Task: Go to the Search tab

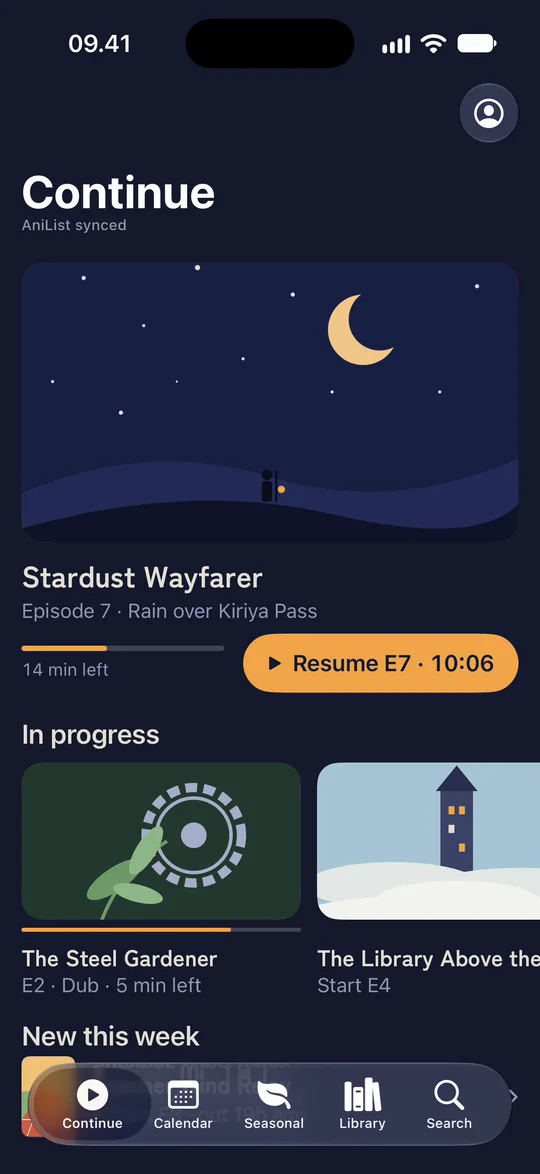Action: pos(449,1104)
